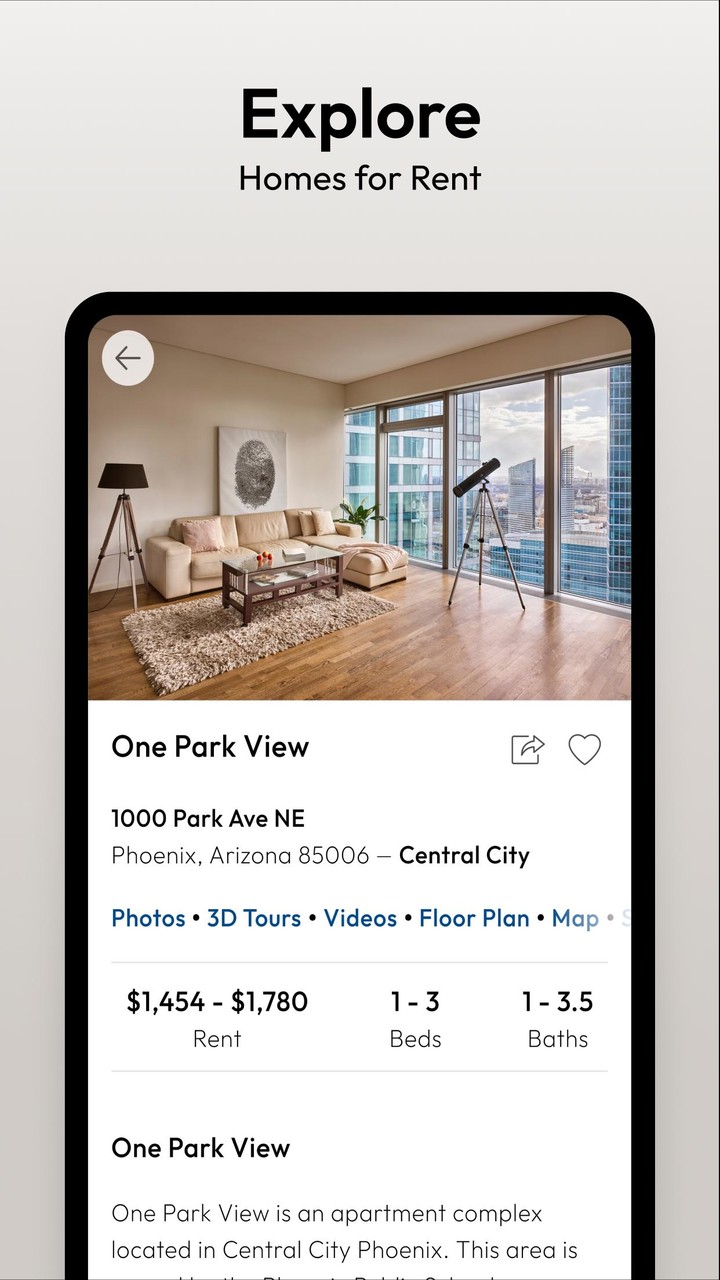This screenshot has width=720, height=1280.
Task: Tap the apartment living room photo
Action: 360,510
